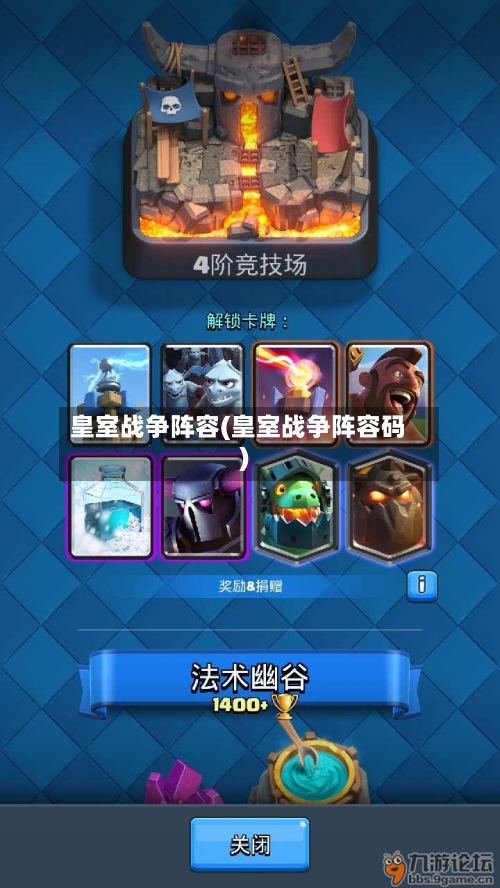500x888 pixels.
Task: Open the blue info icon beside 奖励&捐赠
Action: coord(422,586)
